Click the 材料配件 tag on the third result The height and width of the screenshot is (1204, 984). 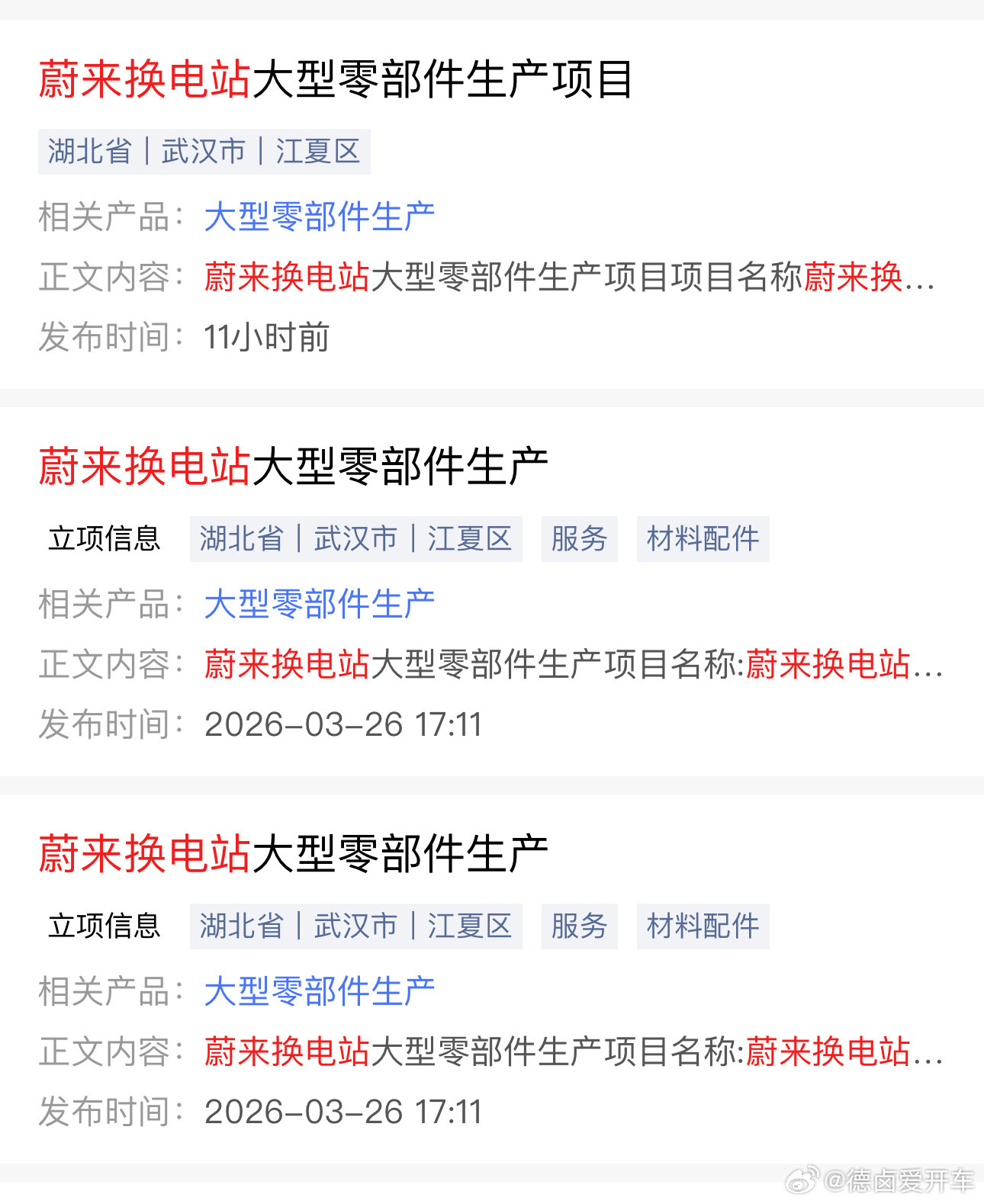(701, 926)
